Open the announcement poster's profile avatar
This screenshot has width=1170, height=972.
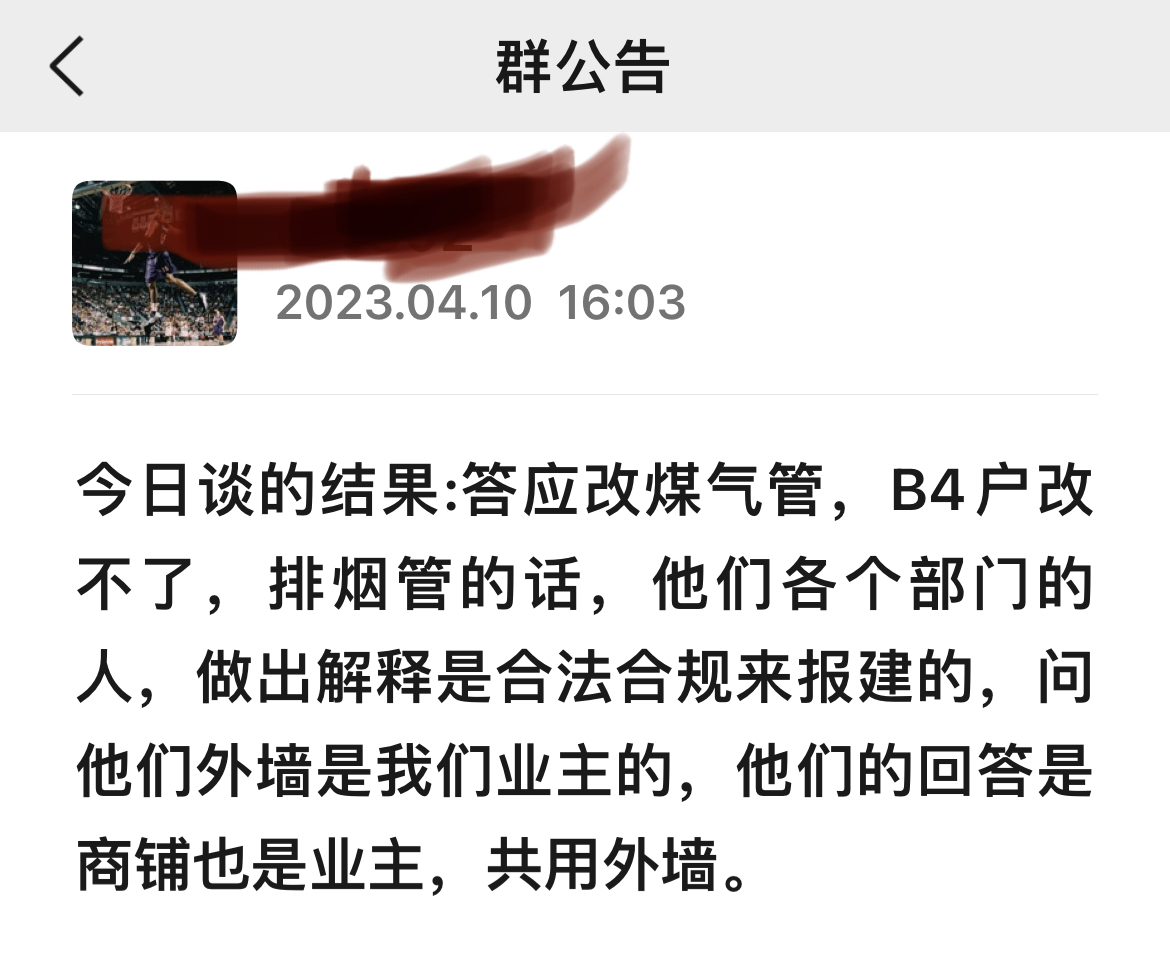(155, 263)
